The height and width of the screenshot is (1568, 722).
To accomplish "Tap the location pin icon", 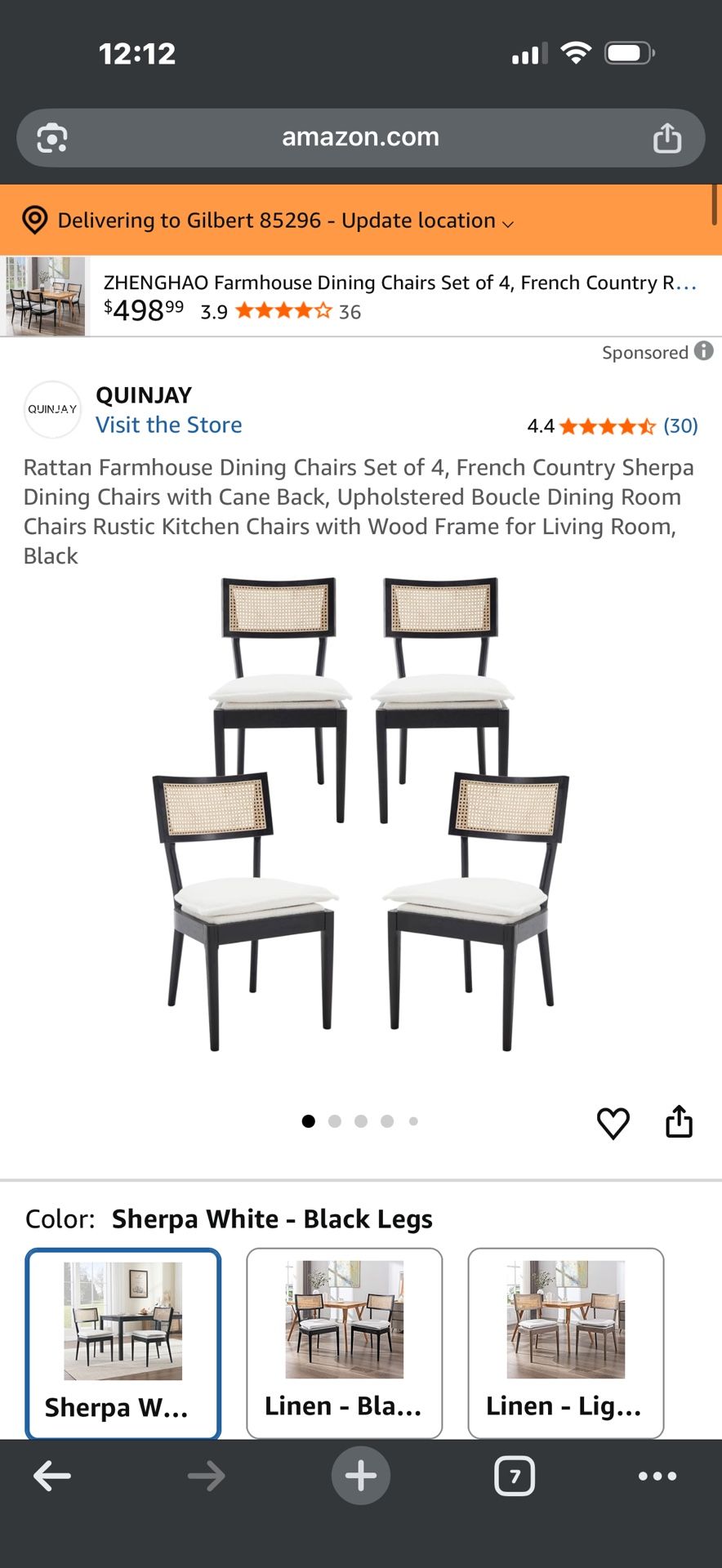I will 34,220.
